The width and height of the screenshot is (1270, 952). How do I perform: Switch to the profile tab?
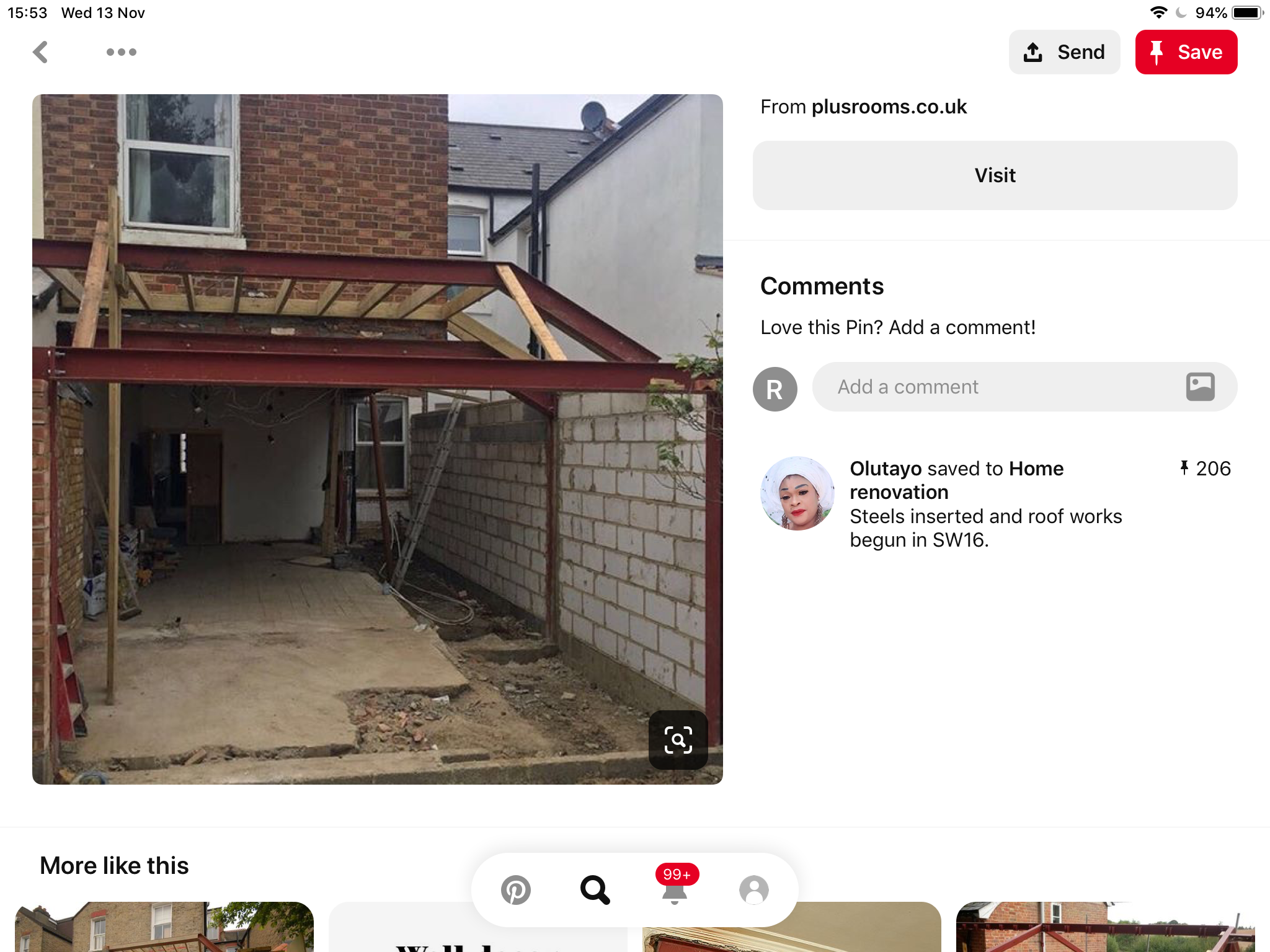point(754,890)
